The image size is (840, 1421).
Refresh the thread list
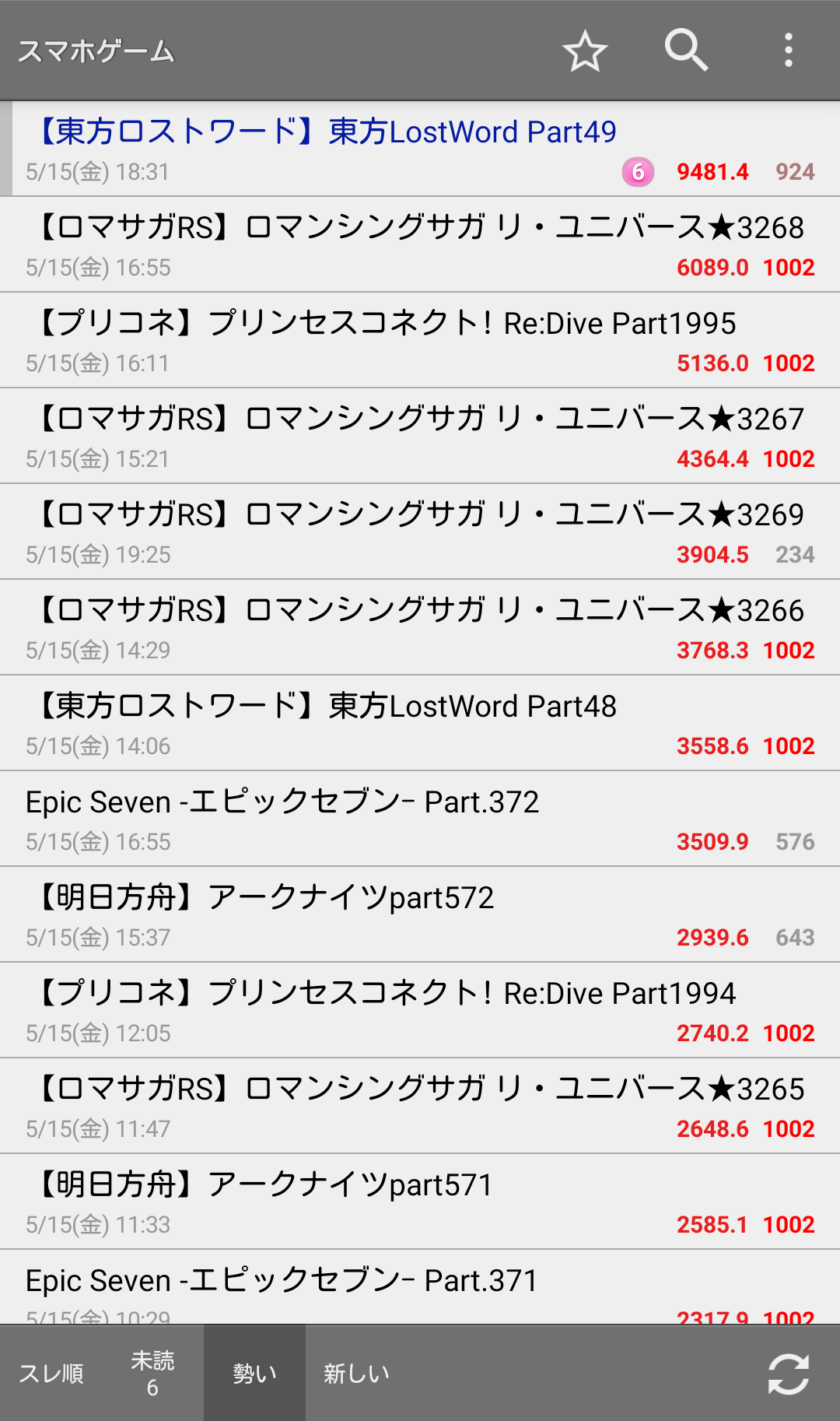tap(789, 1374)
